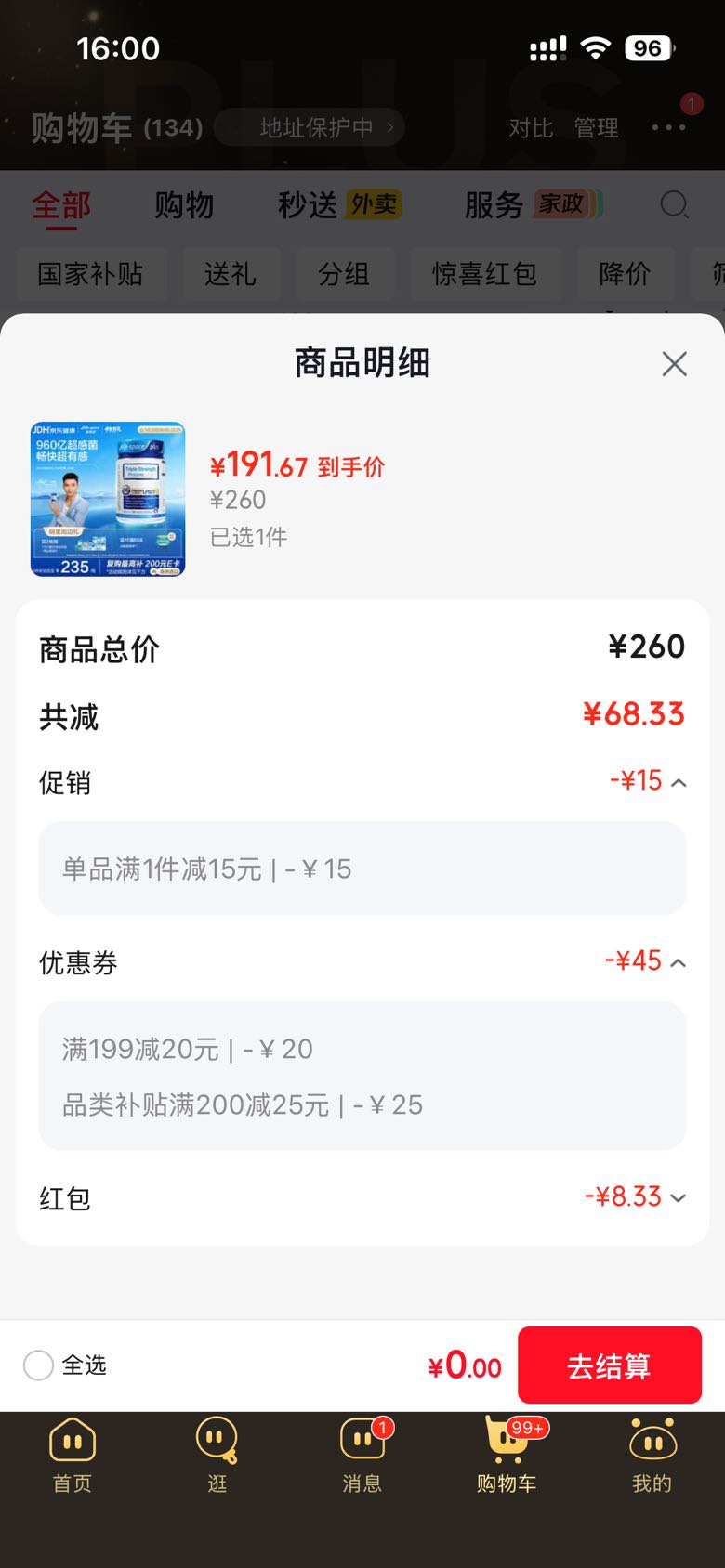Tap 去结算 to check out
The width and height of the screenshot is (725, 1568).
[x=610, y=1365]
